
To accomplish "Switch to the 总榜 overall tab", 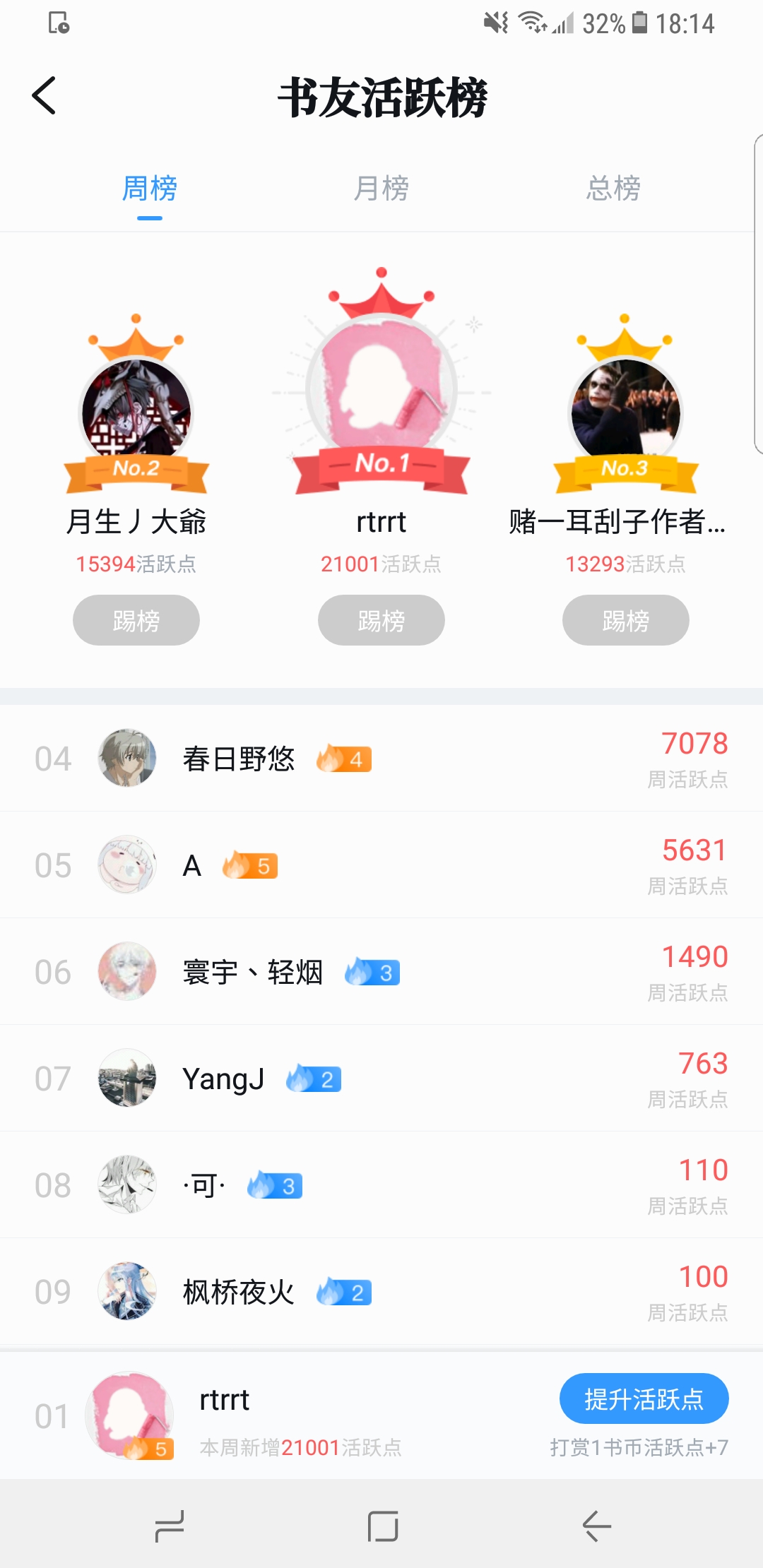I will (x=613, y=189).
